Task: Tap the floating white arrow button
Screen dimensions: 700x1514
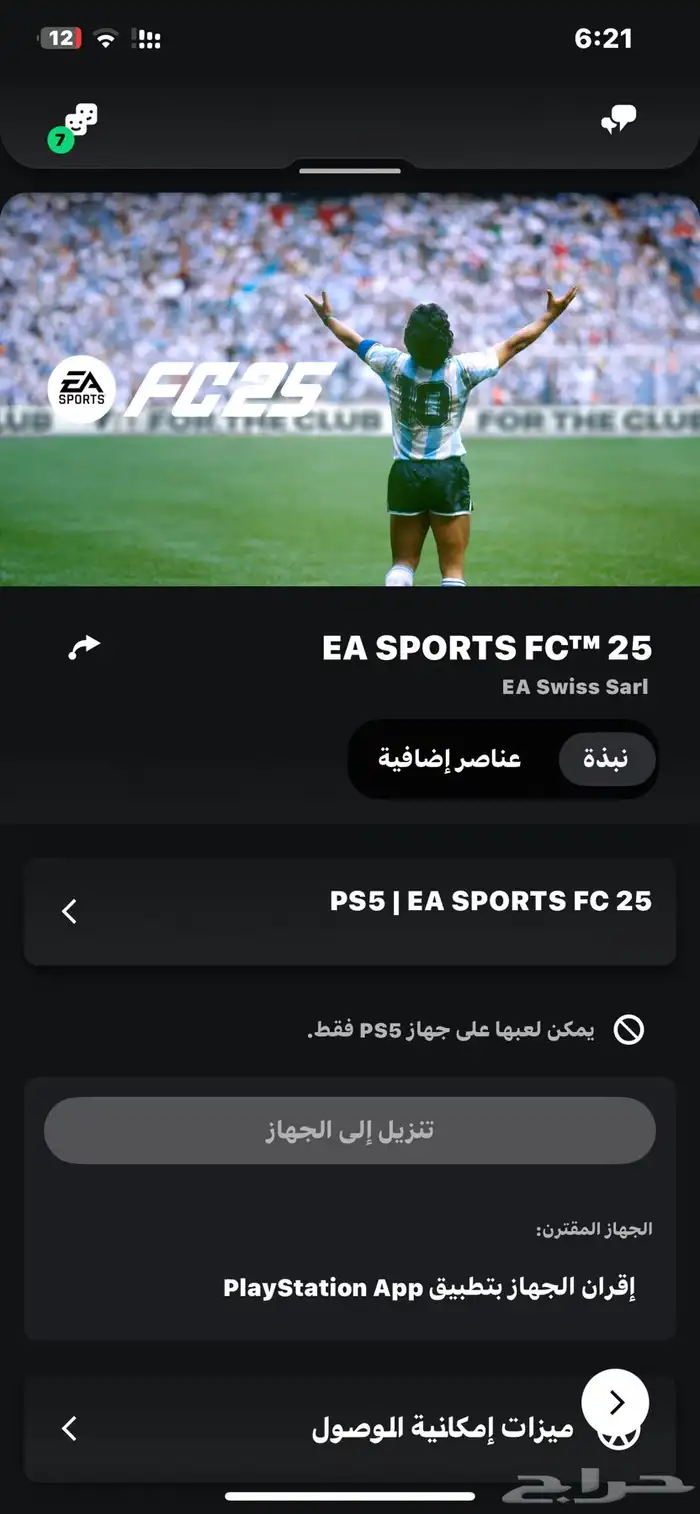Action: coord(616,1402)
